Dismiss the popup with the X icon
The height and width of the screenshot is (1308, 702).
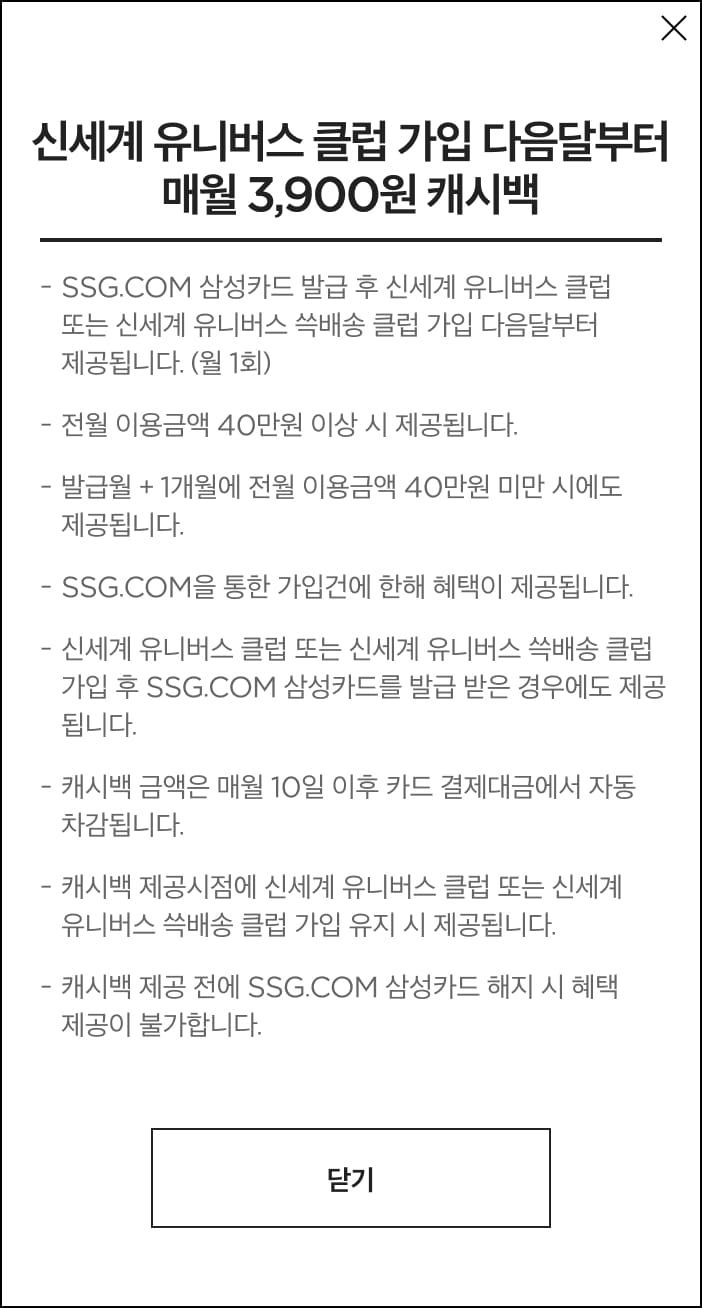tap(674, 29)
